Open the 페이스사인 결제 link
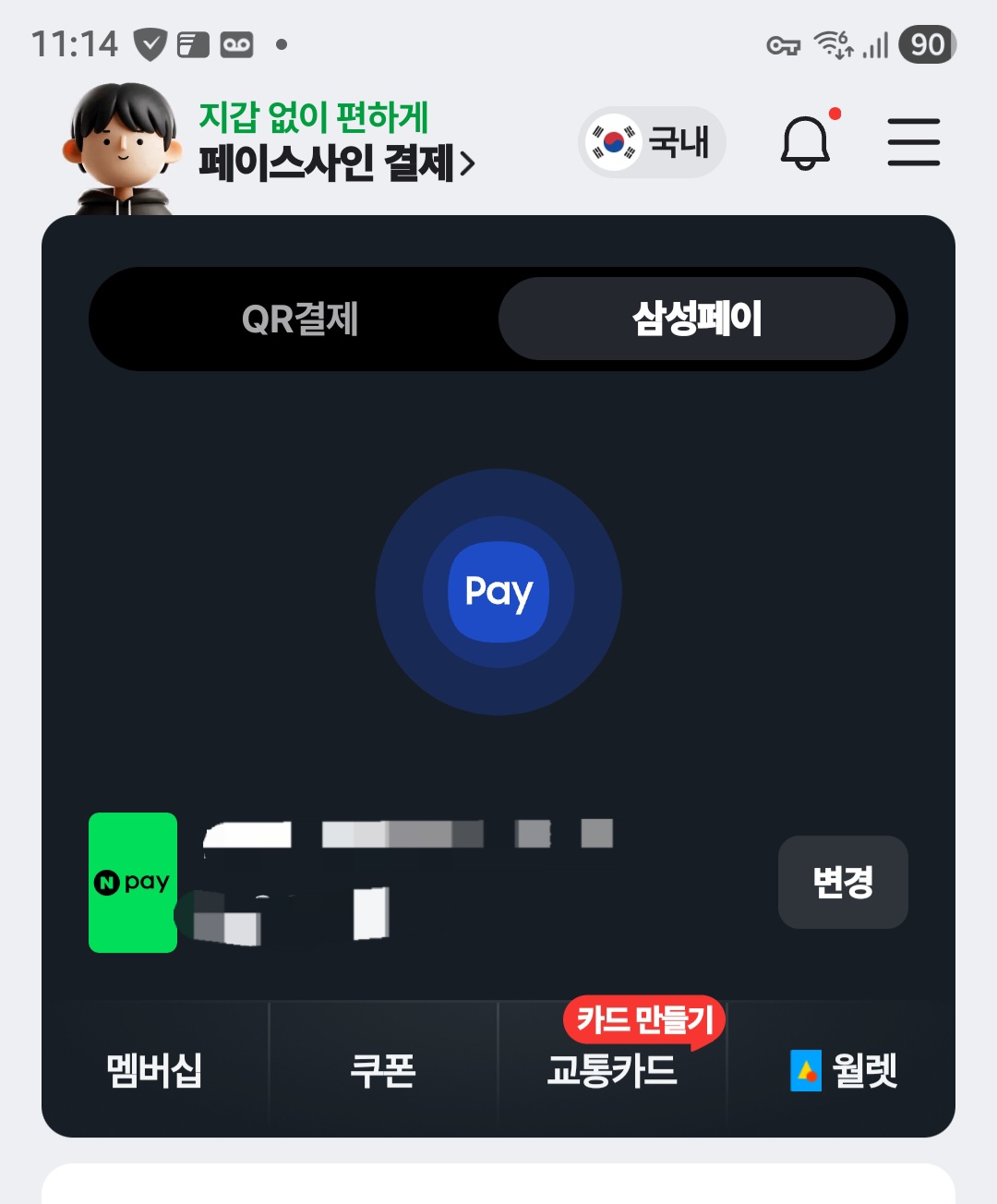This screenshot has height=1204, width=997. [337, 163]
